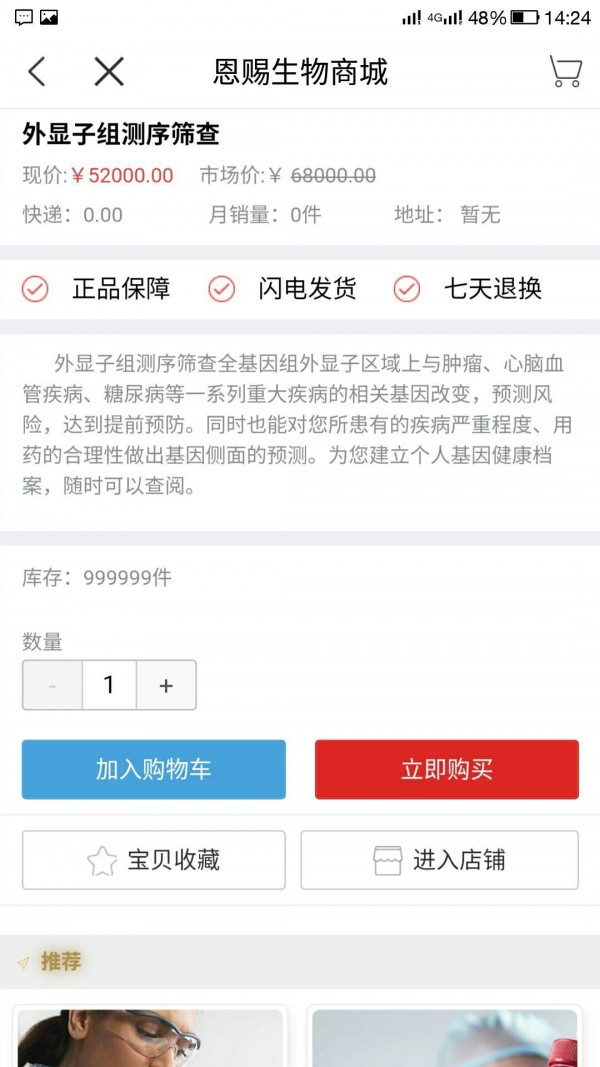The image size is (600, 1067).
Task: Add item via 加入购物车 button
Action: point(154,769)
